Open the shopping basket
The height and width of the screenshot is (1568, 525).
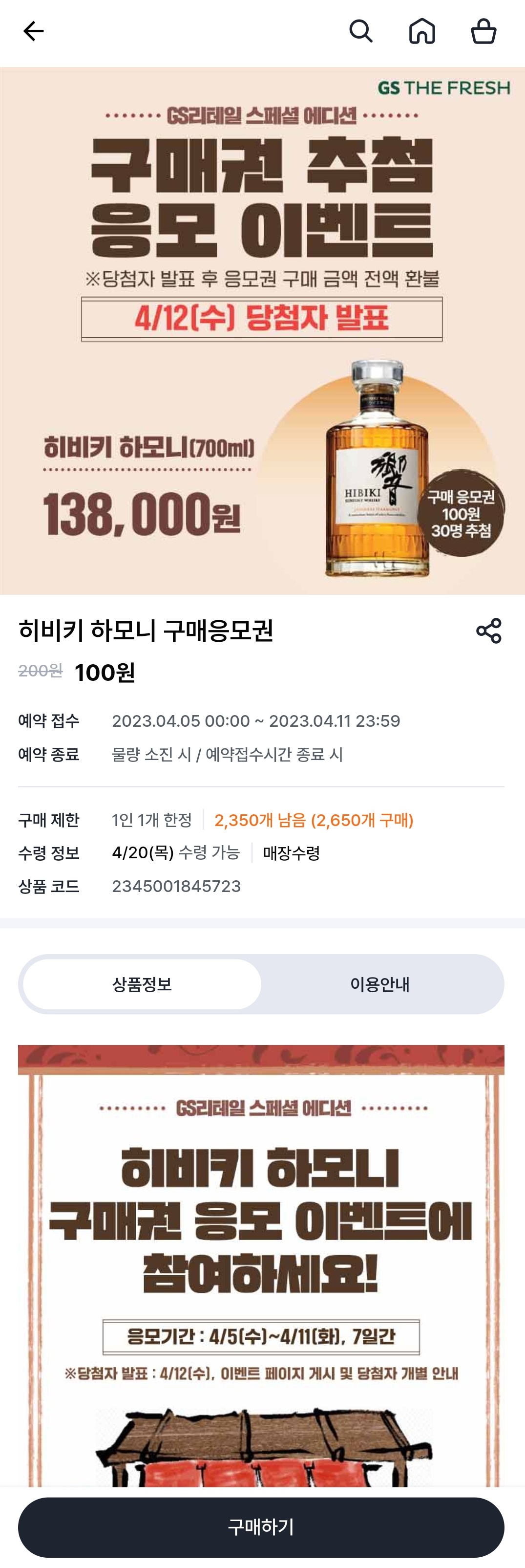click(x=483, y=31)
